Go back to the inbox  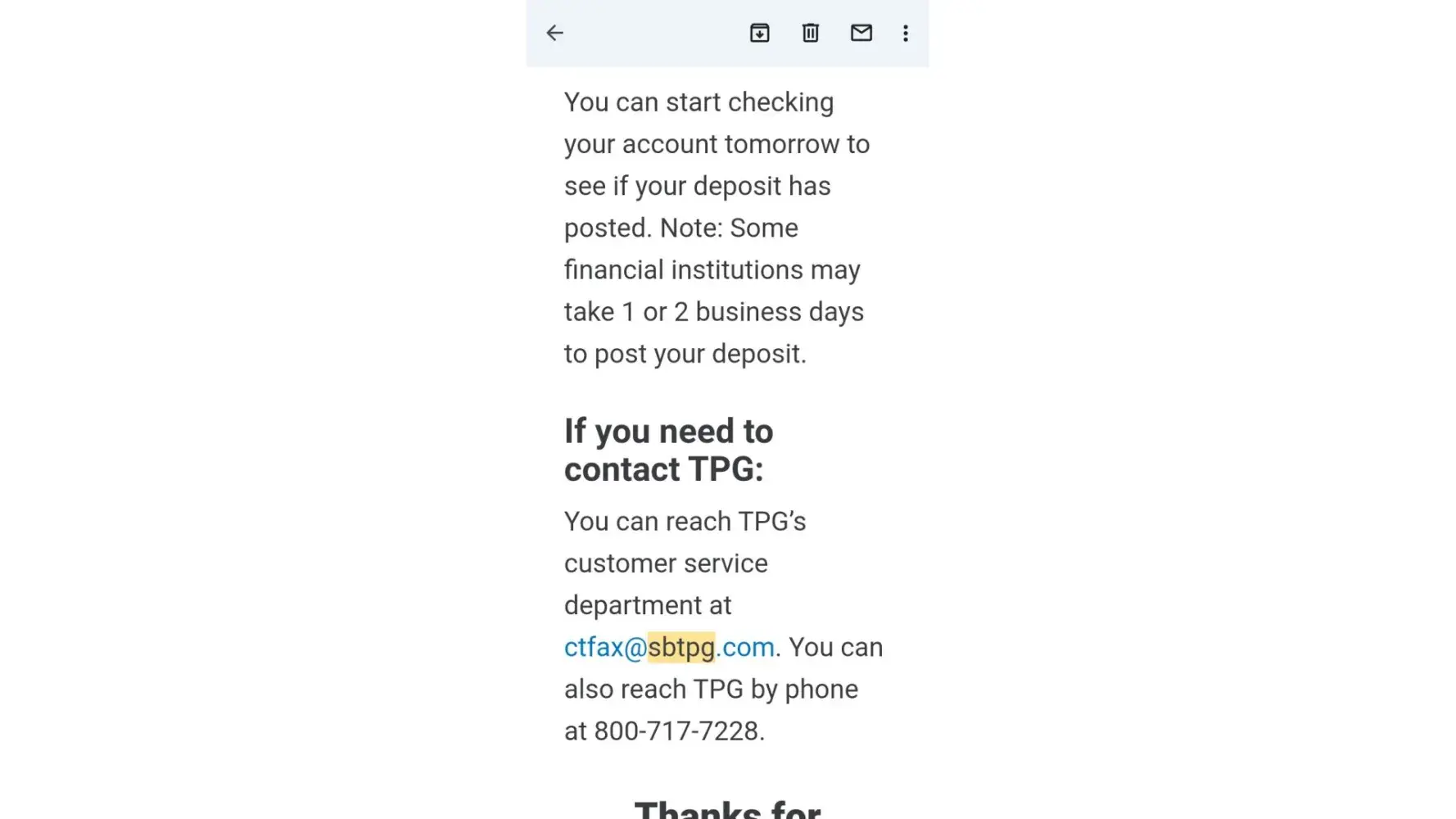tap(554, 33)
